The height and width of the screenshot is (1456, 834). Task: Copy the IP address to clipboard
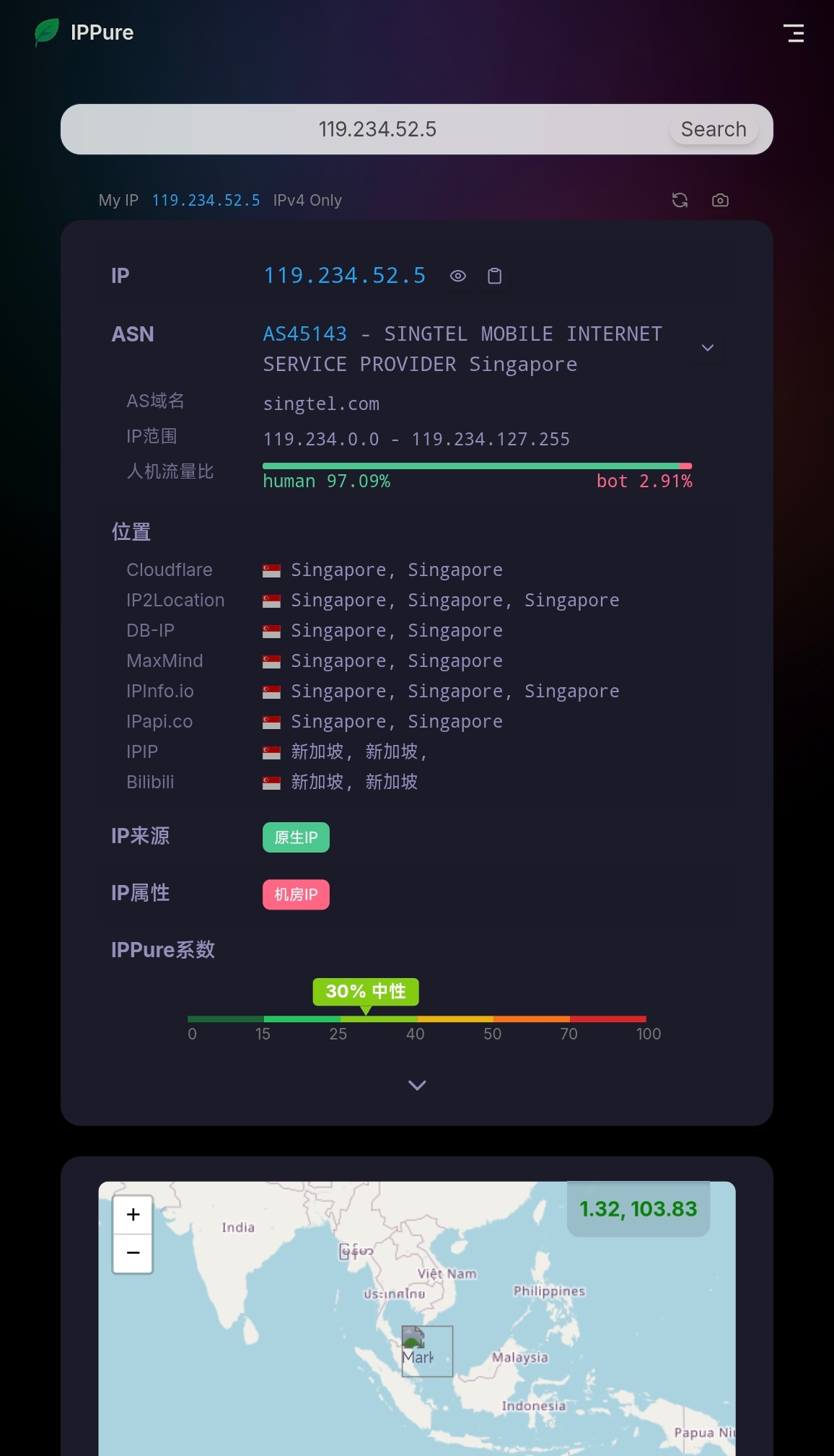(494, 276)
